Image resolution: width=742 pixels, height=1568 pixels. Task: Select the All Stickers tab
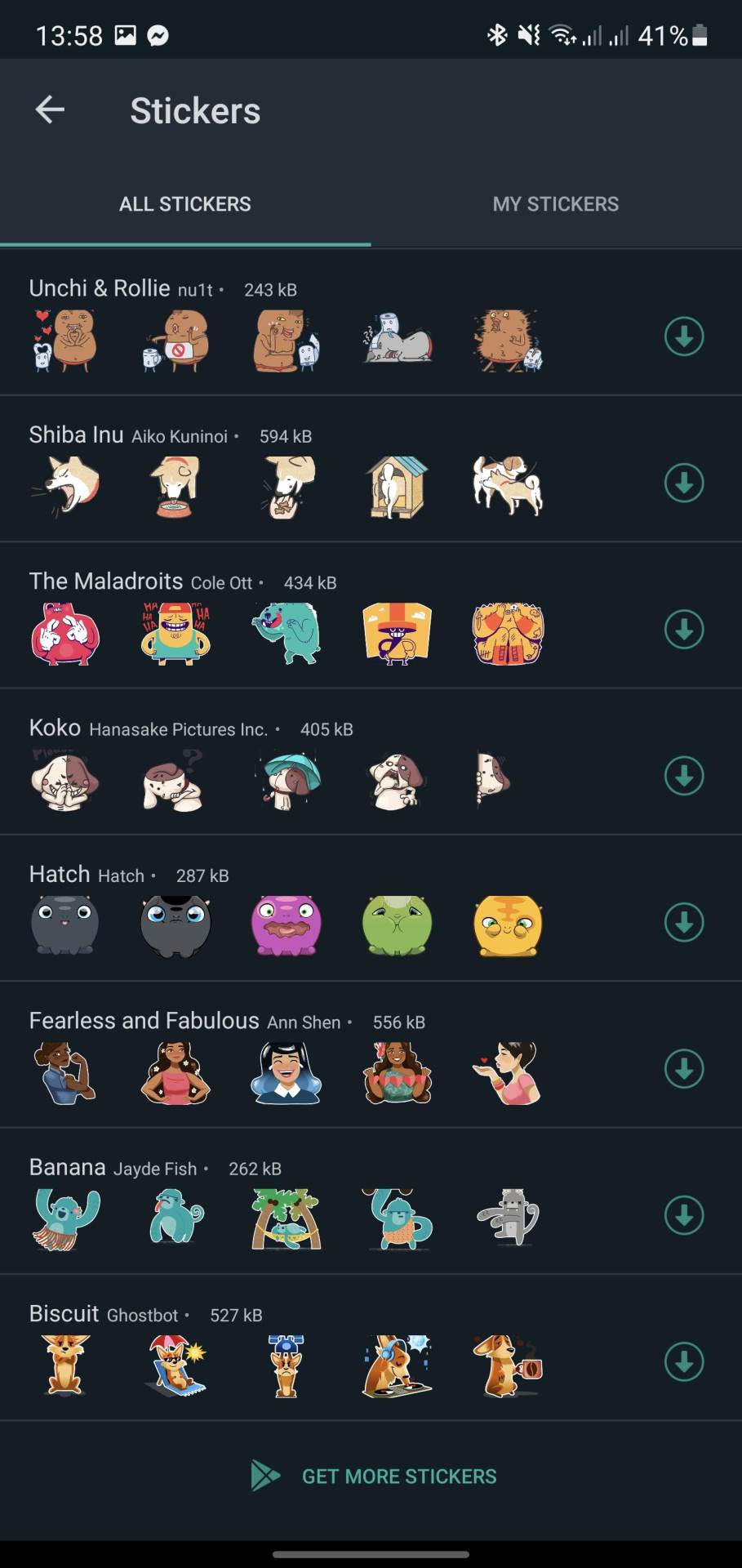[x=185, y=204]
